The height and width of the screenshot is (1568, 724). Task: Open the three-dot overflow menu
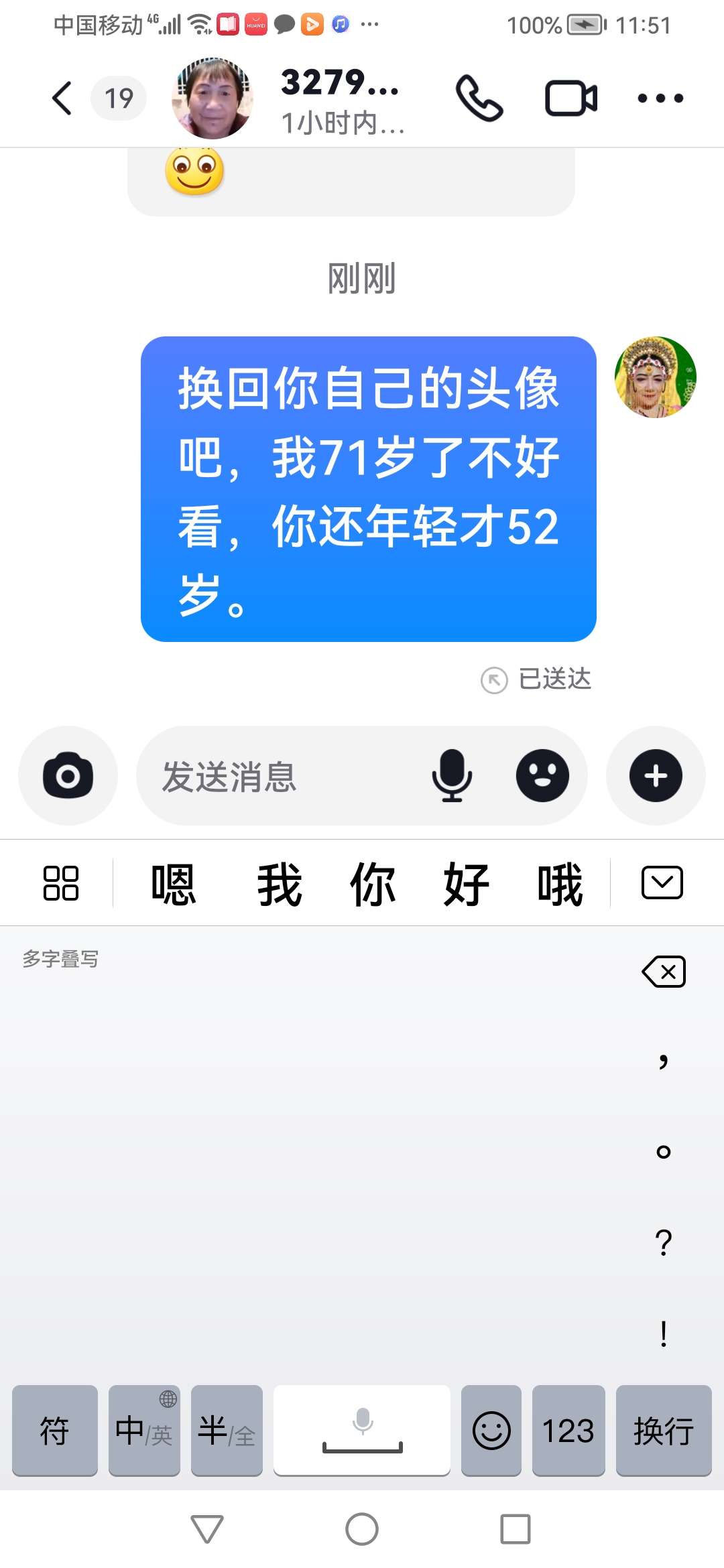660,99
